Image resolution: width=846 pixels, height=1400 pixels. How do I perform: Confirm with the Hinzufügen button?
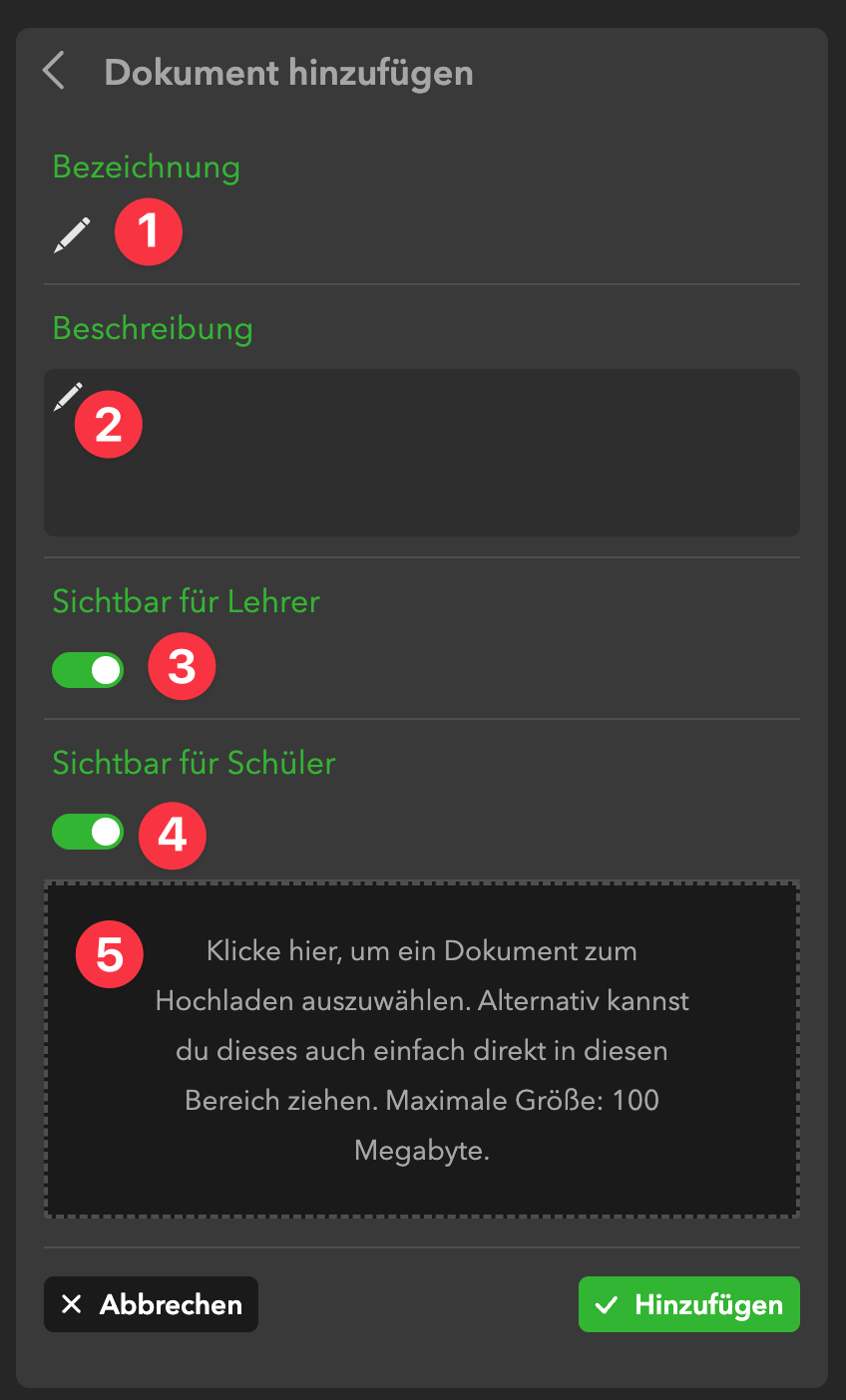[688, 1304]
